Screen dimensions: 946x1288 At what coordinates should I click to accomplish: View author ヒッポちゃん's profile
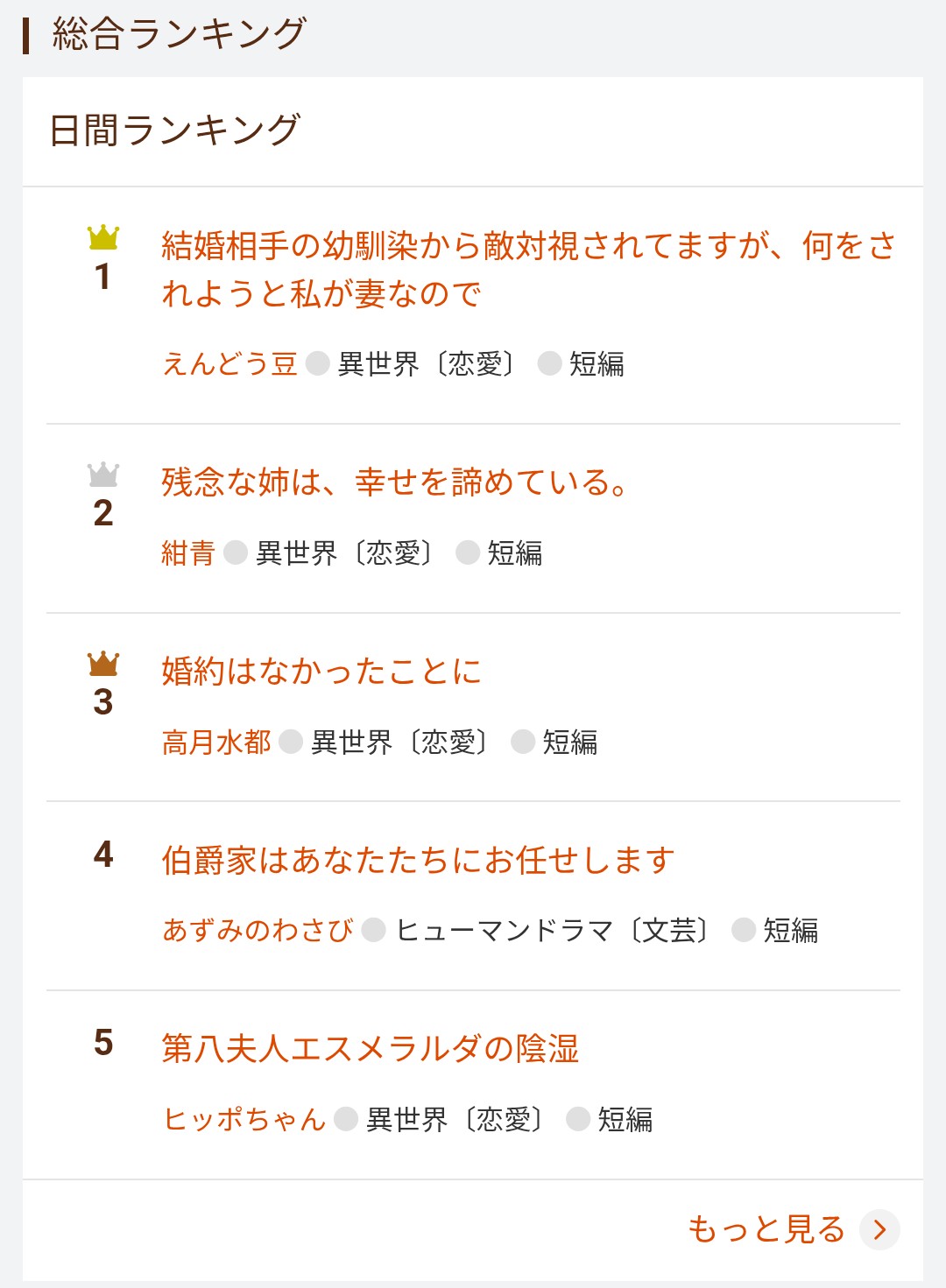point(244,1119)
